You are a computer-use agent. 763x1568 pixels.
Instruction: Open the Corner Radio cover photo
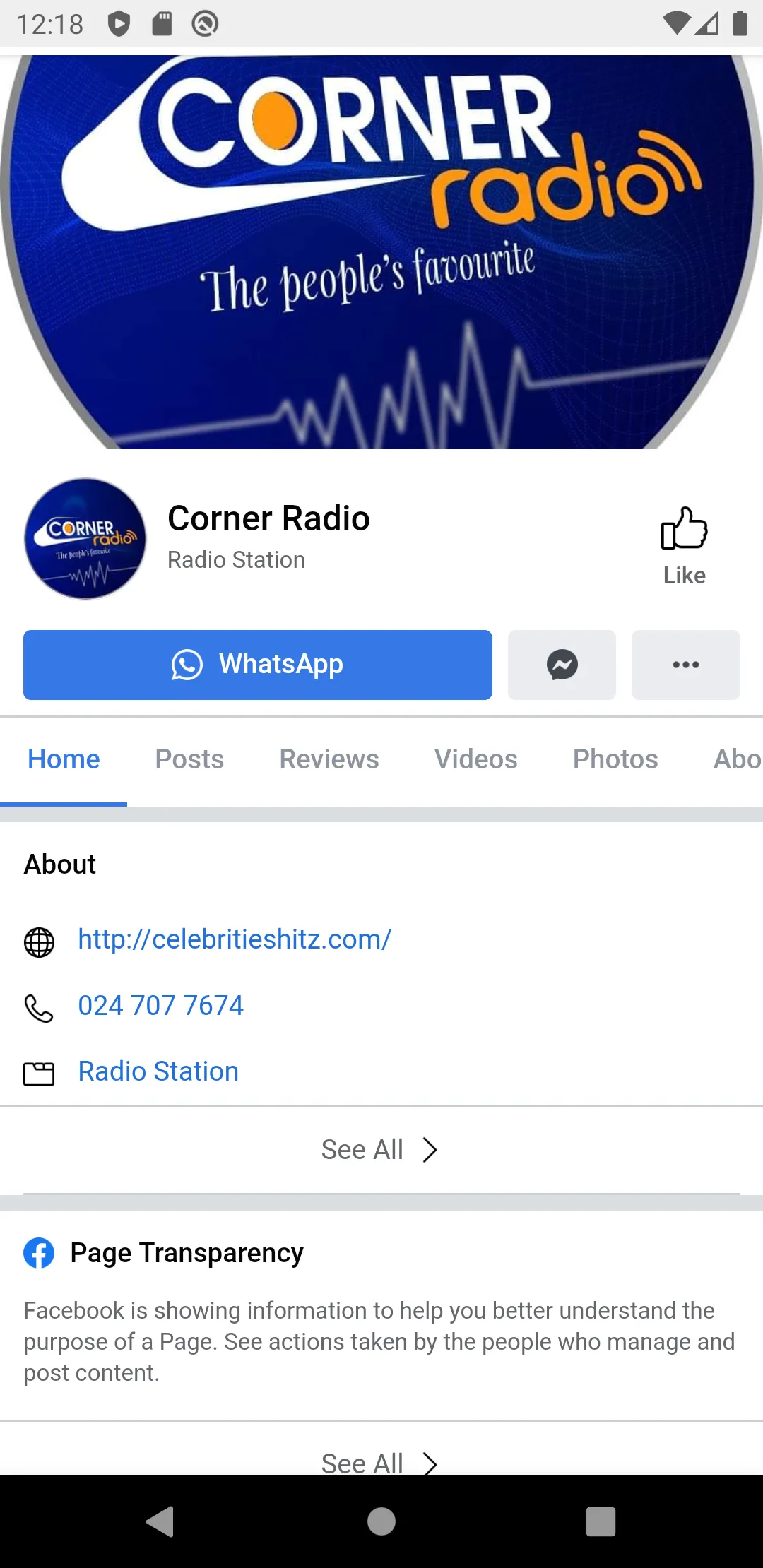pyautogui.click(x=381, y=251)
